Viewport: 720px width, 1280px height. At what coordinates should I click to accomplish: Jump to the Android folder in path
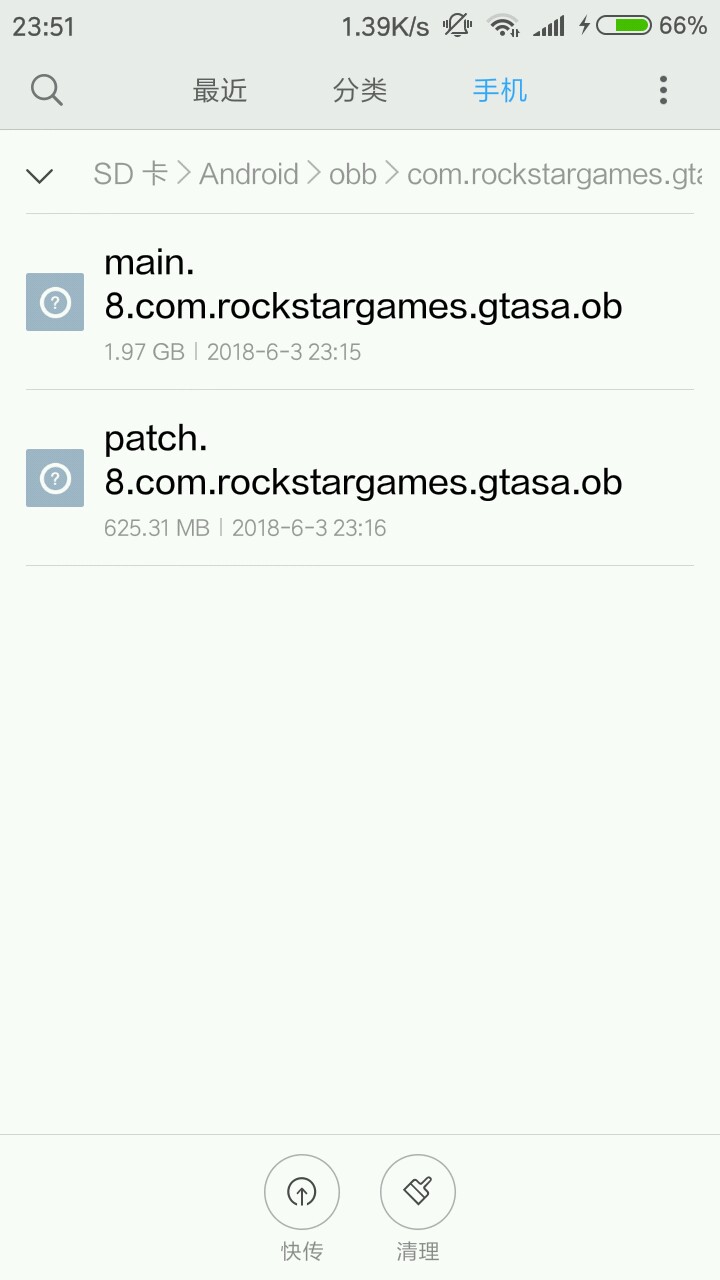(249, 174)
